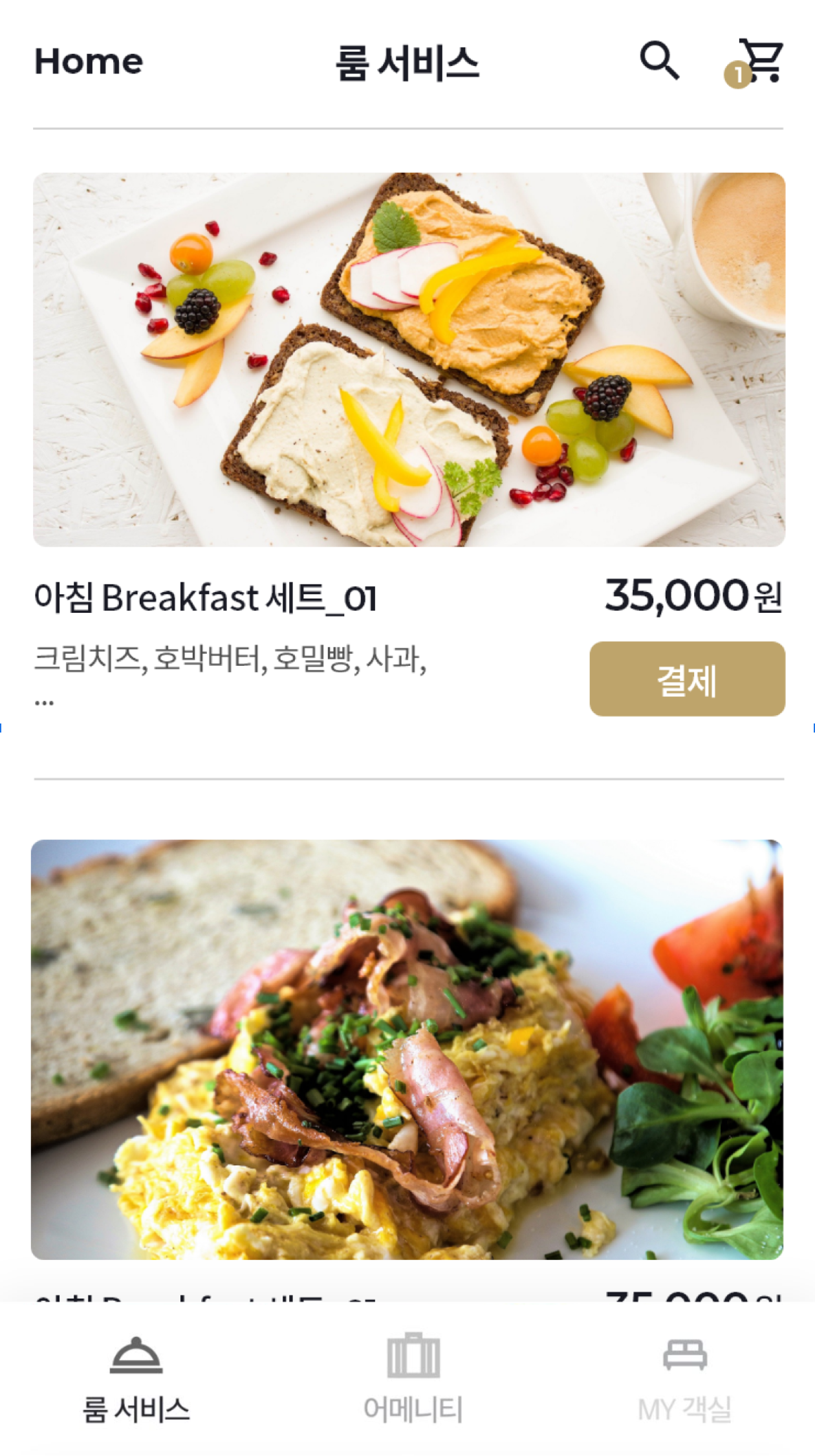Switch to the 어메니티 tab

pyautogui.click(x=413, y=1379)
